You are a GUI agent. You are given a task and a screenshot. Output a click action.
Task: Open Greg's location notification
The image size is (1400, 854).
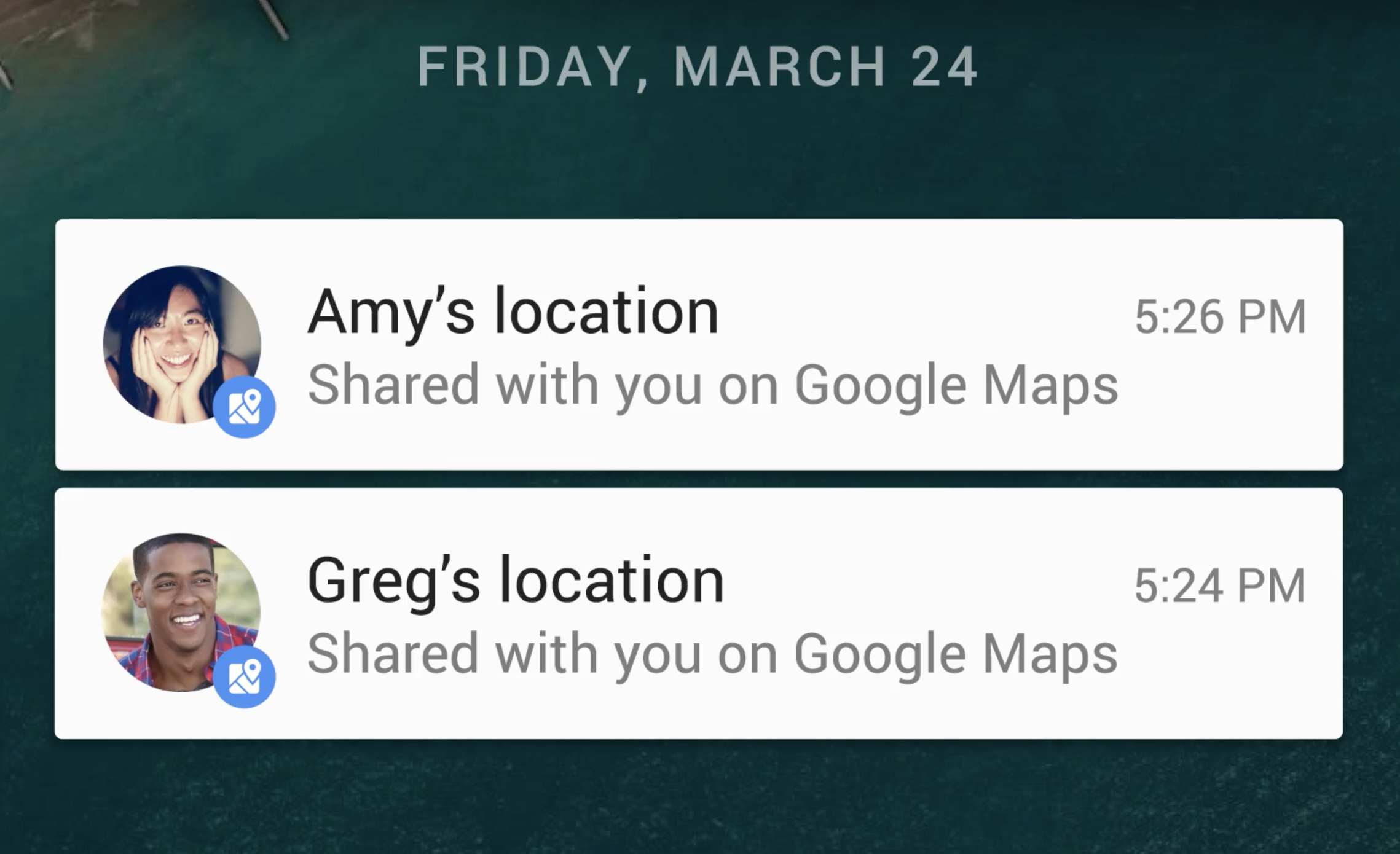(x=699, y=613)
